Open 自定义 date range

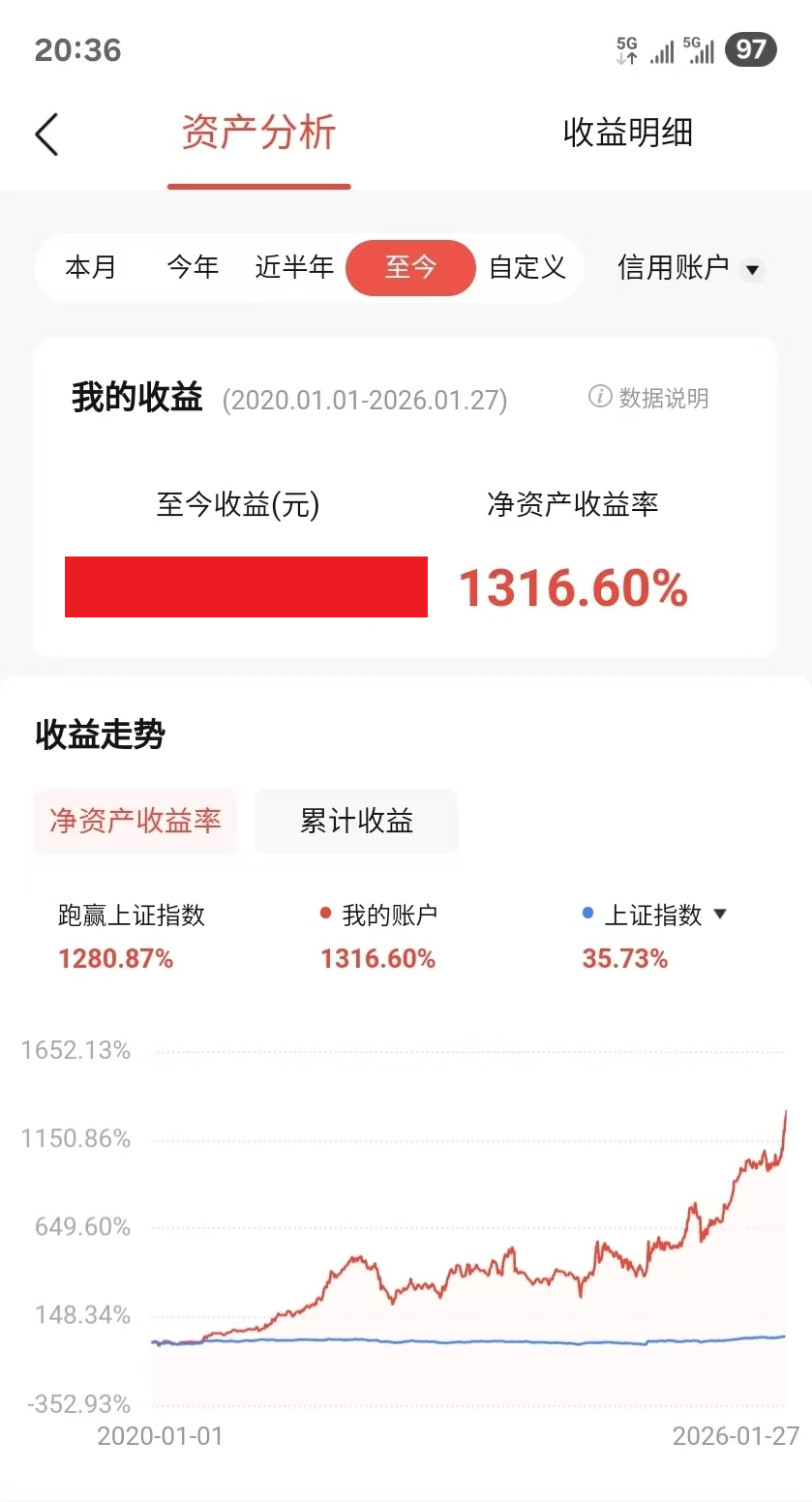click(527, 267)
